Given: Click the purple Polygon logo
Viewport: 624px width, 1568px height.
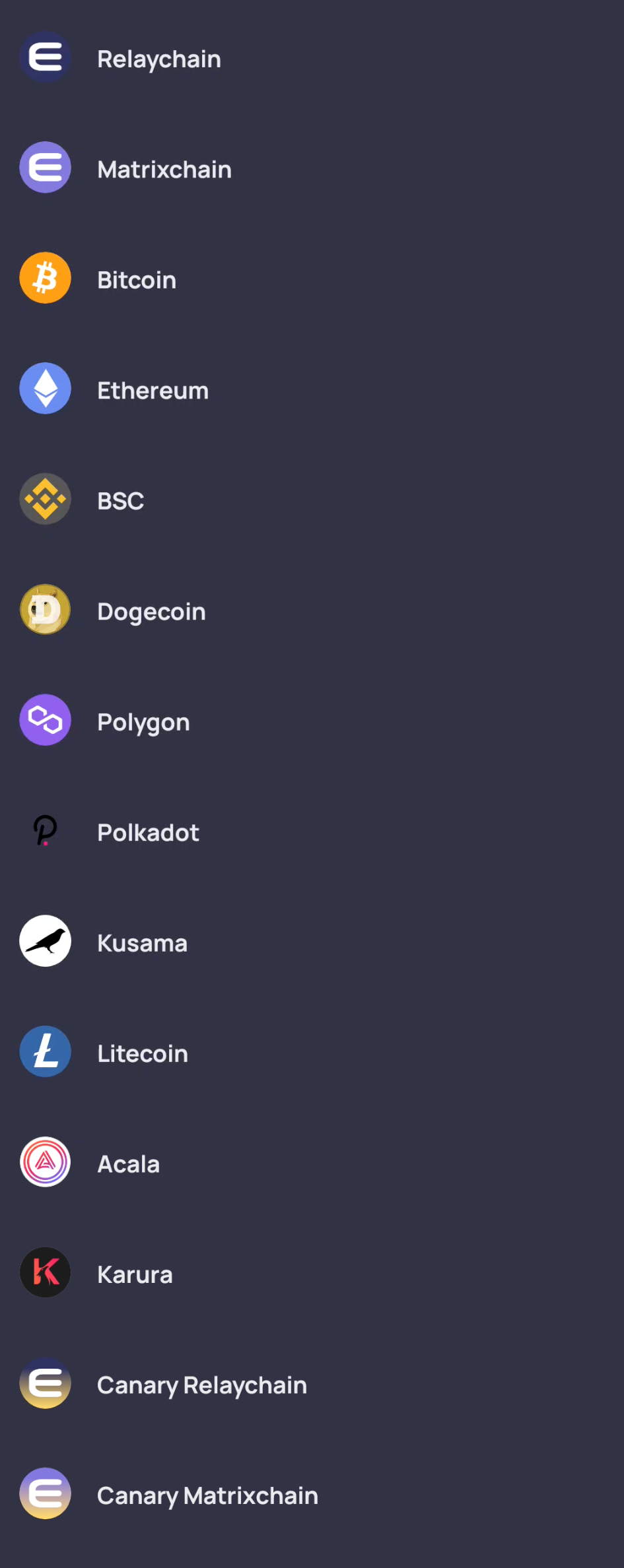Looking at the screenshot, I should click(x=45, y=721).
